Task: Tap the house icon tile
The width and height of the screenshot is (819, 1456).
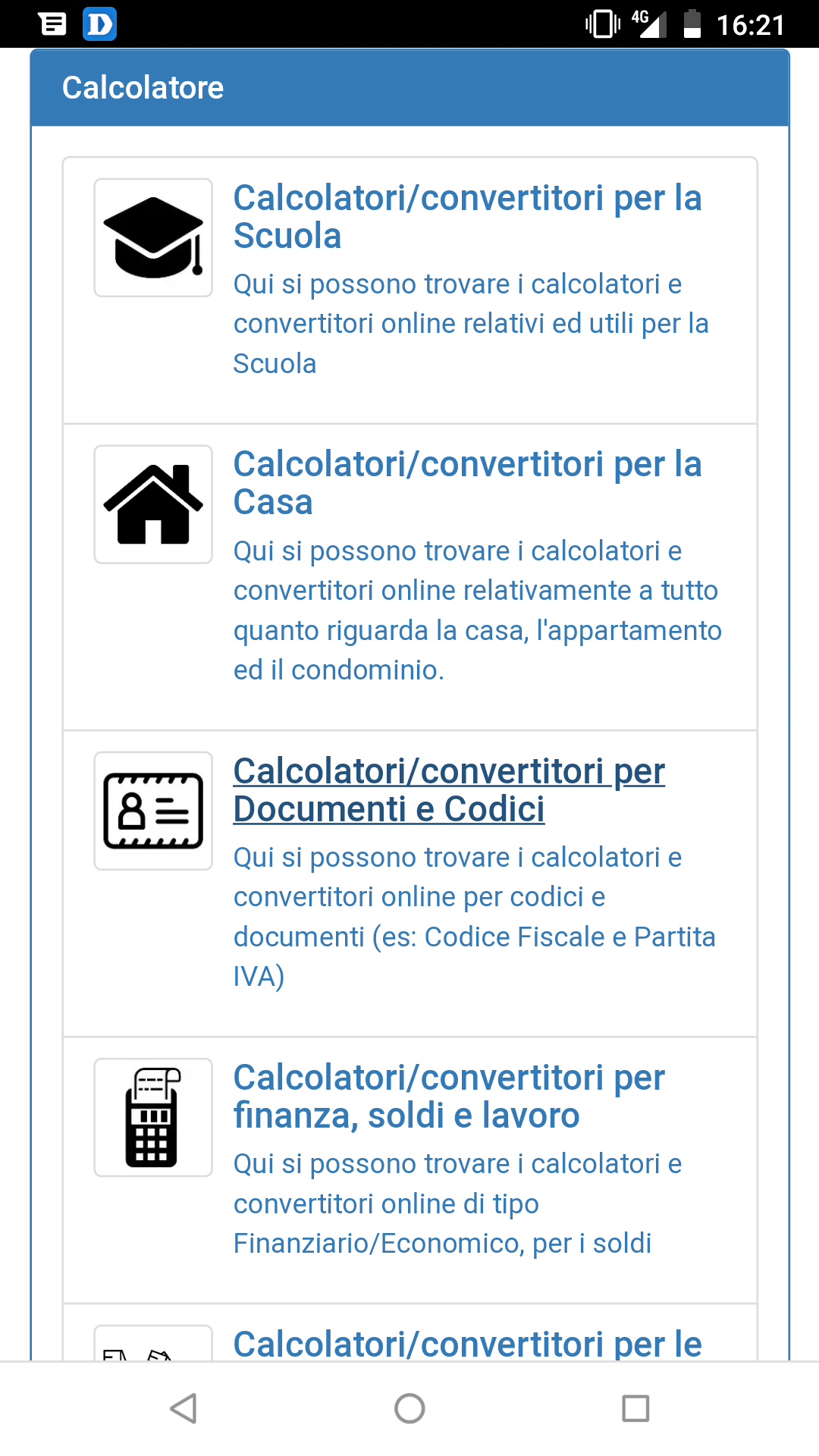Action: (x=153, y=504)
